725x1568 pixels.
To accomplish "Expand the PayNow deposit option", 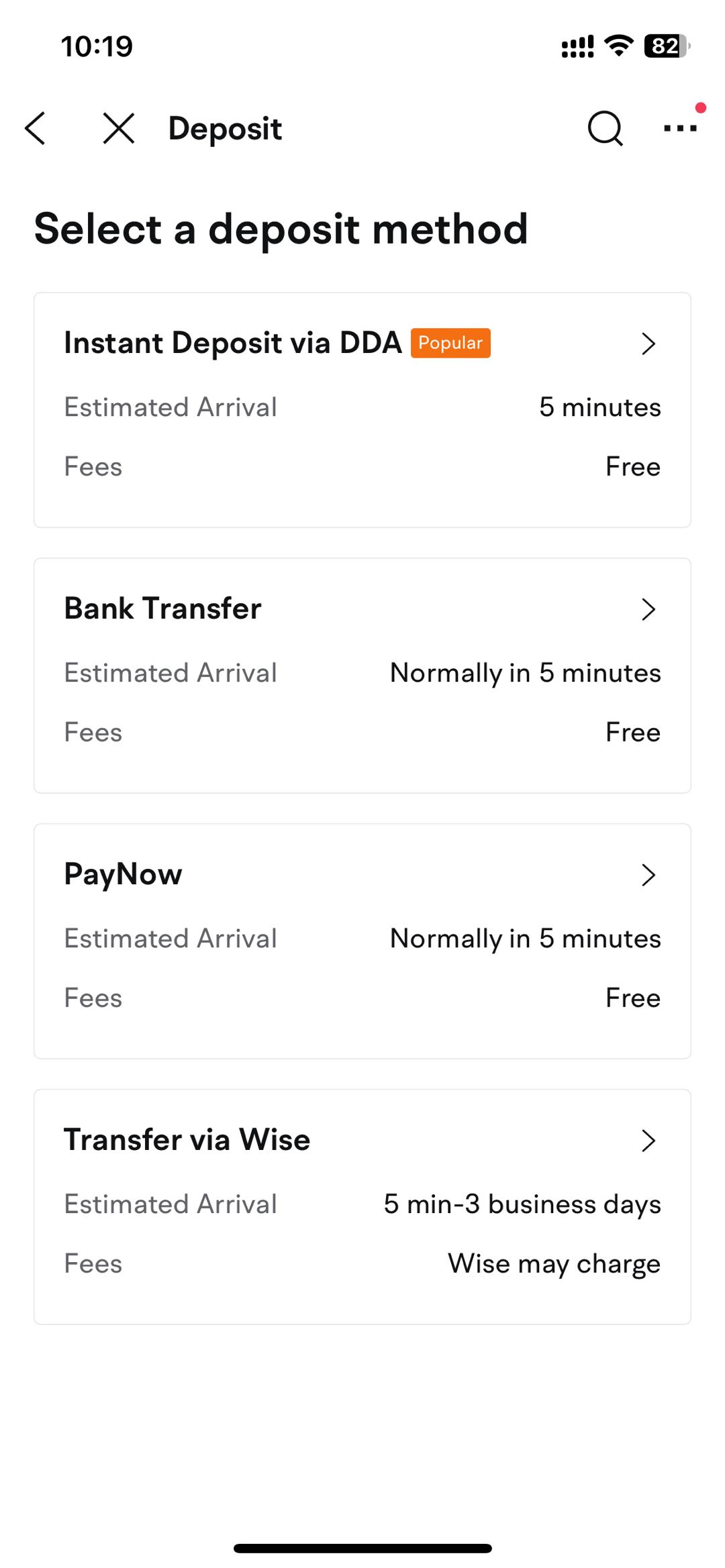I will pos(648,874).
